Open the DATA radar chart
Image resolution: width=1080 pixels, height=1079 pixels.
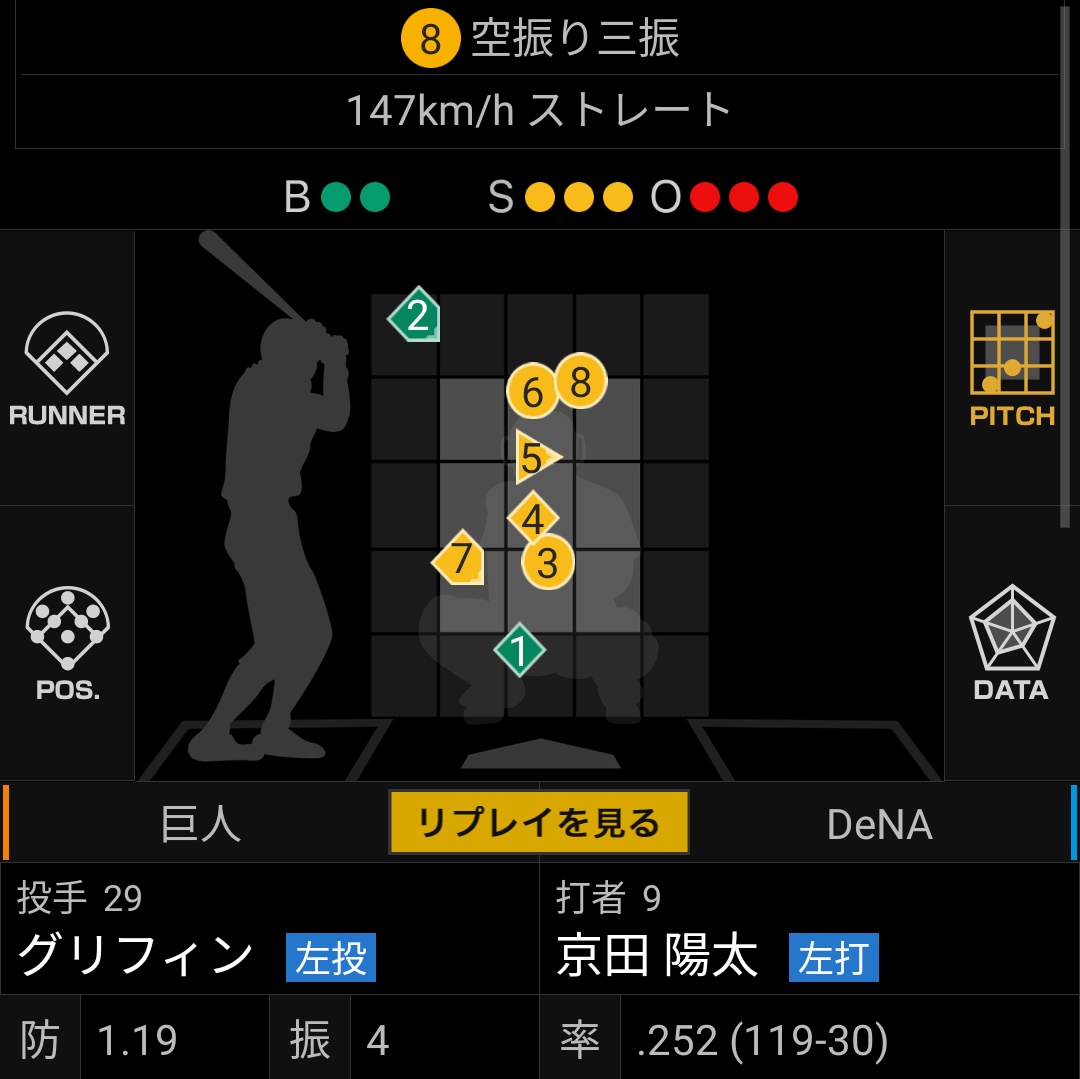1011,643
